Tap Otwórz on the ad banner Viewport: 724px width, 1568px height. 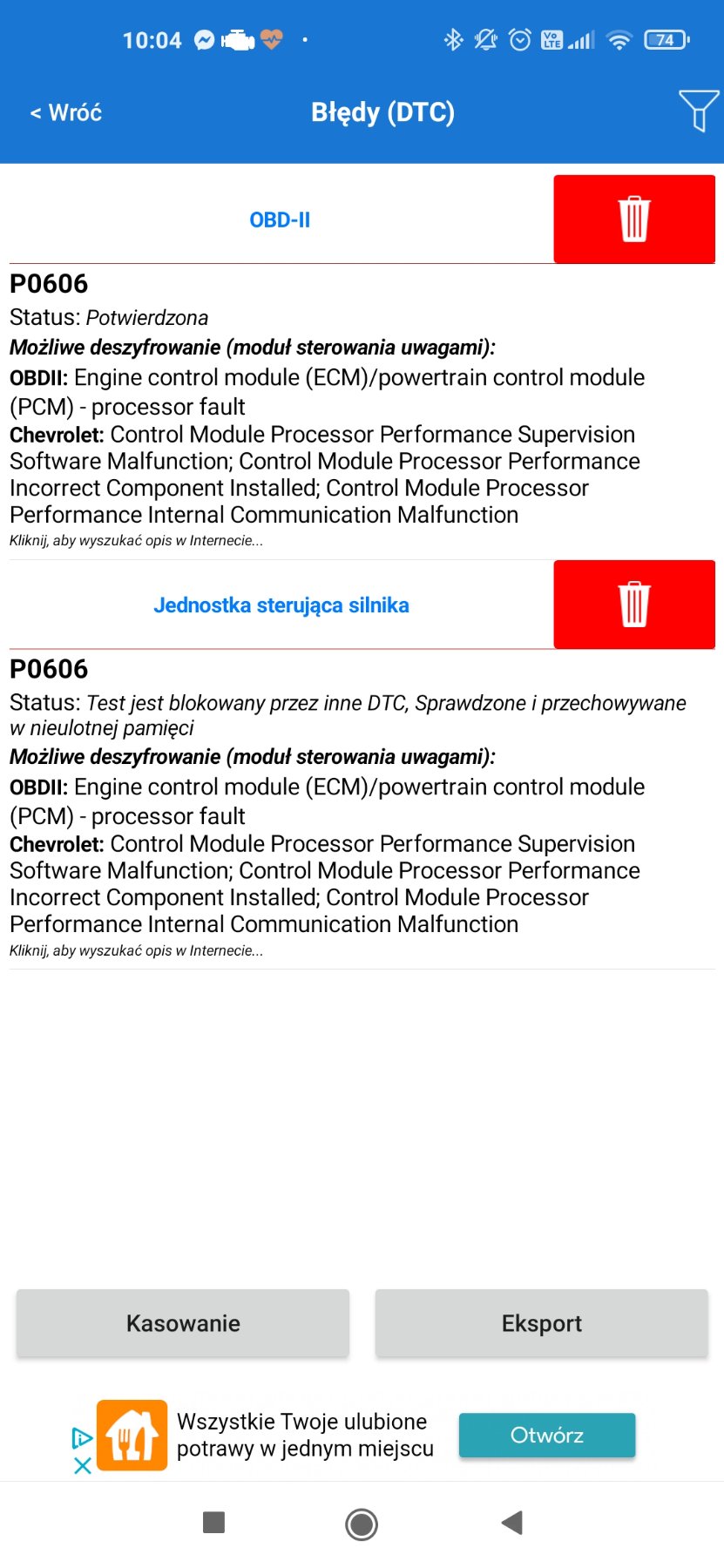(x=546, y=1435)
